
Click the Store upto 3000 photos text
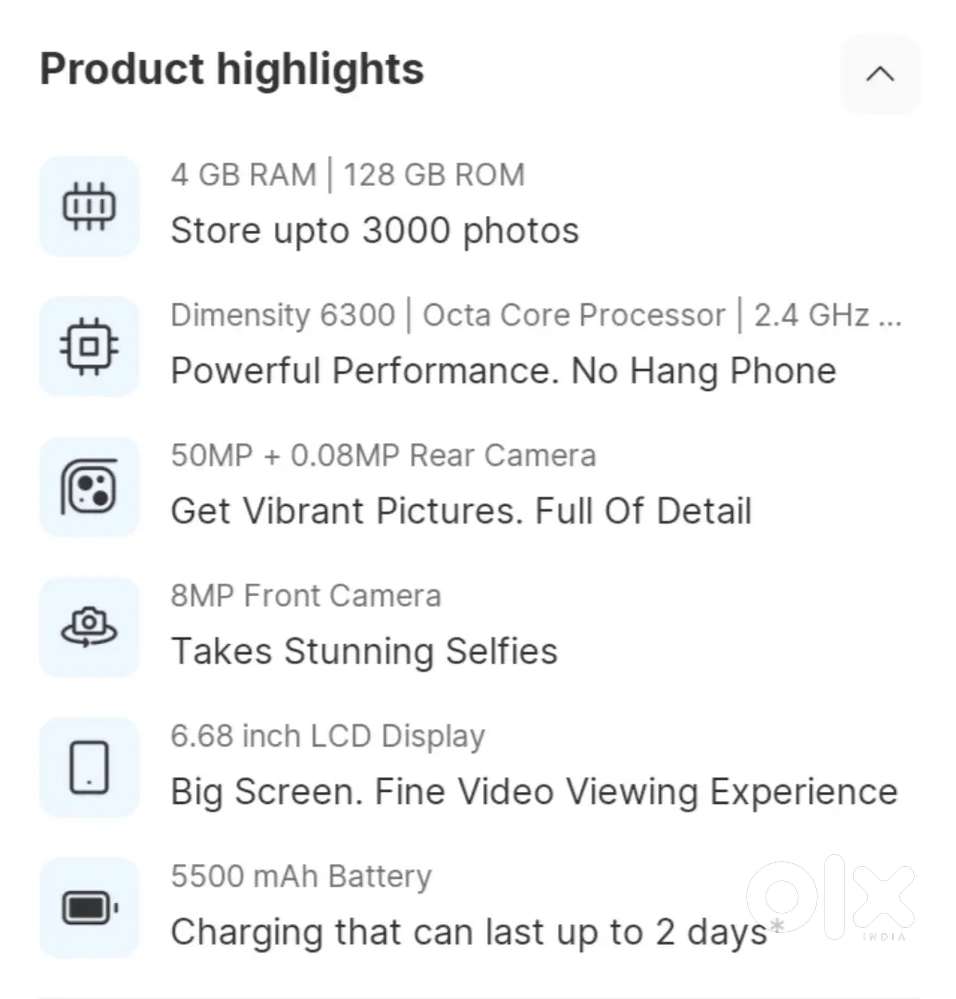click(375, 231)
